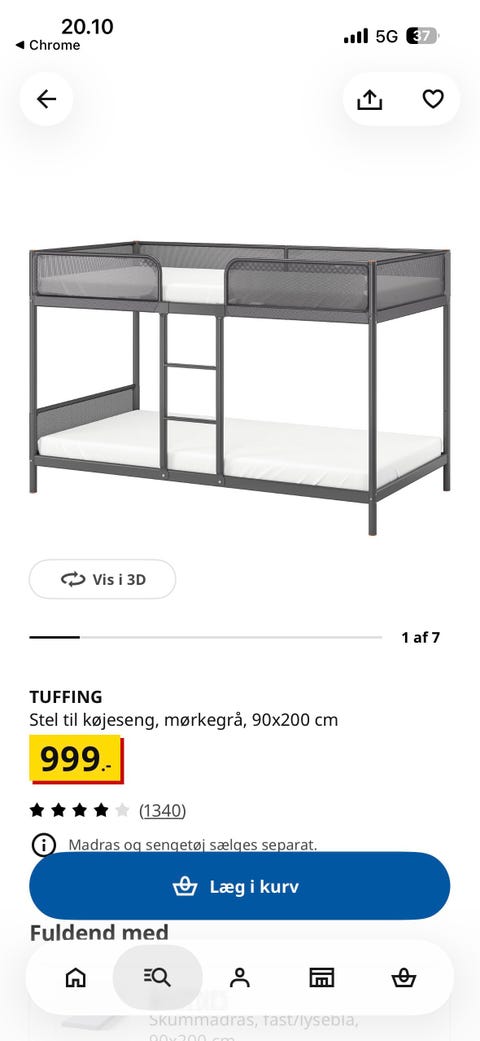
Task: Open the search tab
Action: (157, 978)
